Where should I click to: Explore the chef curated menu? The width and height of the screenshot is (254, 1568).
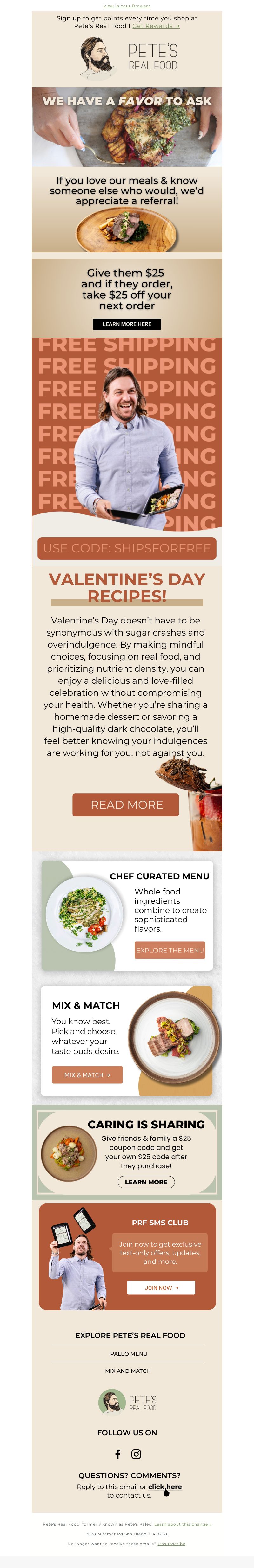pyautogui.click(x=170, y=950)
